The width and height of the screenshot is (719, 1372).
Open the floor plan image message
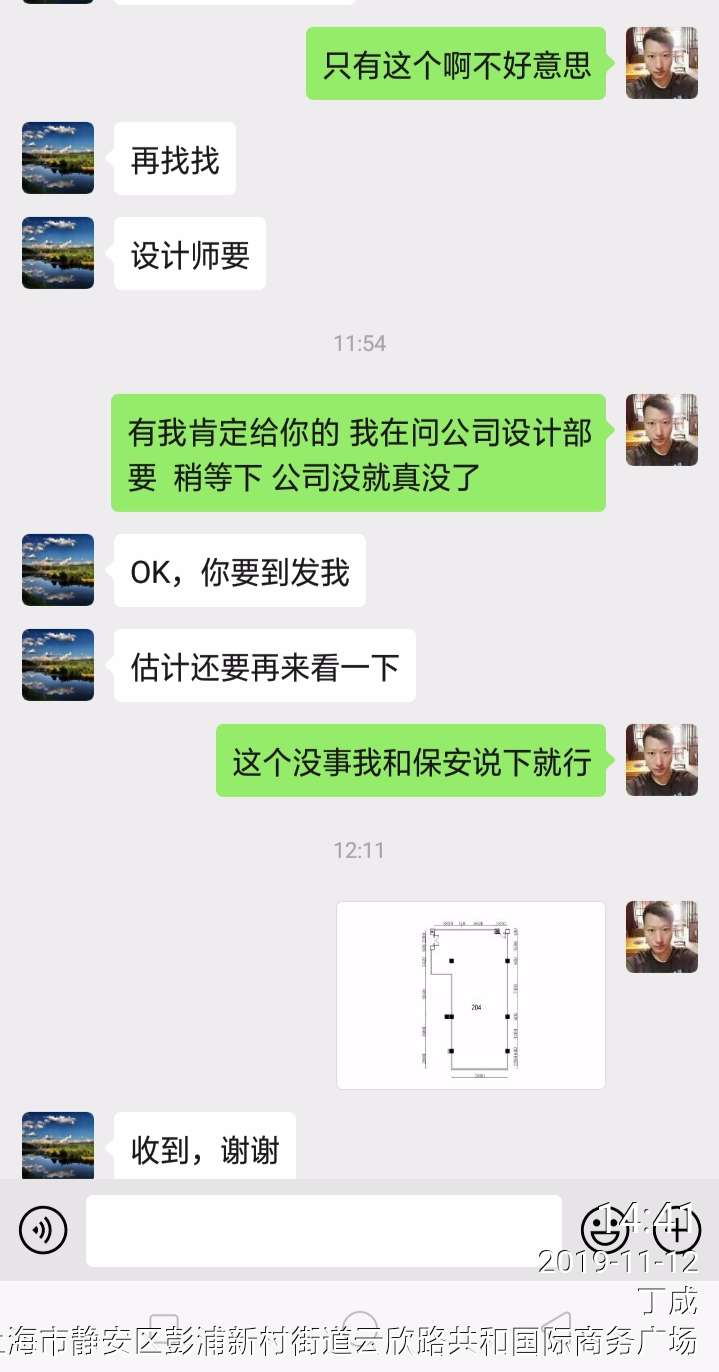471,995
